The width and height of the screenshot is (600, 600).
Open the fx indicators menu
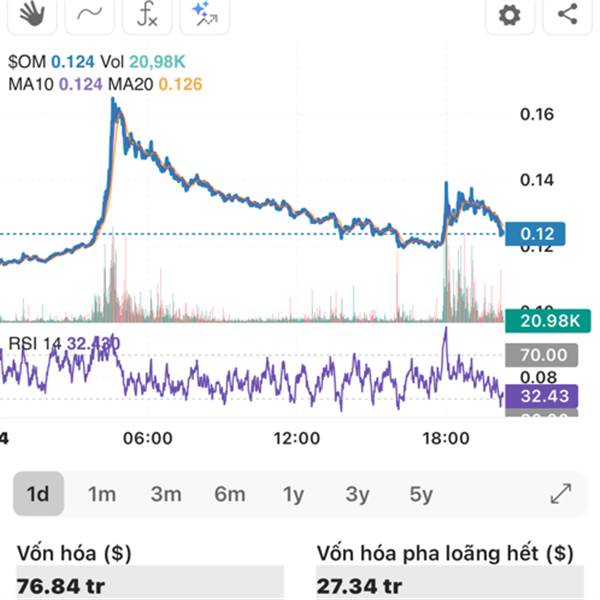[147, 14]
